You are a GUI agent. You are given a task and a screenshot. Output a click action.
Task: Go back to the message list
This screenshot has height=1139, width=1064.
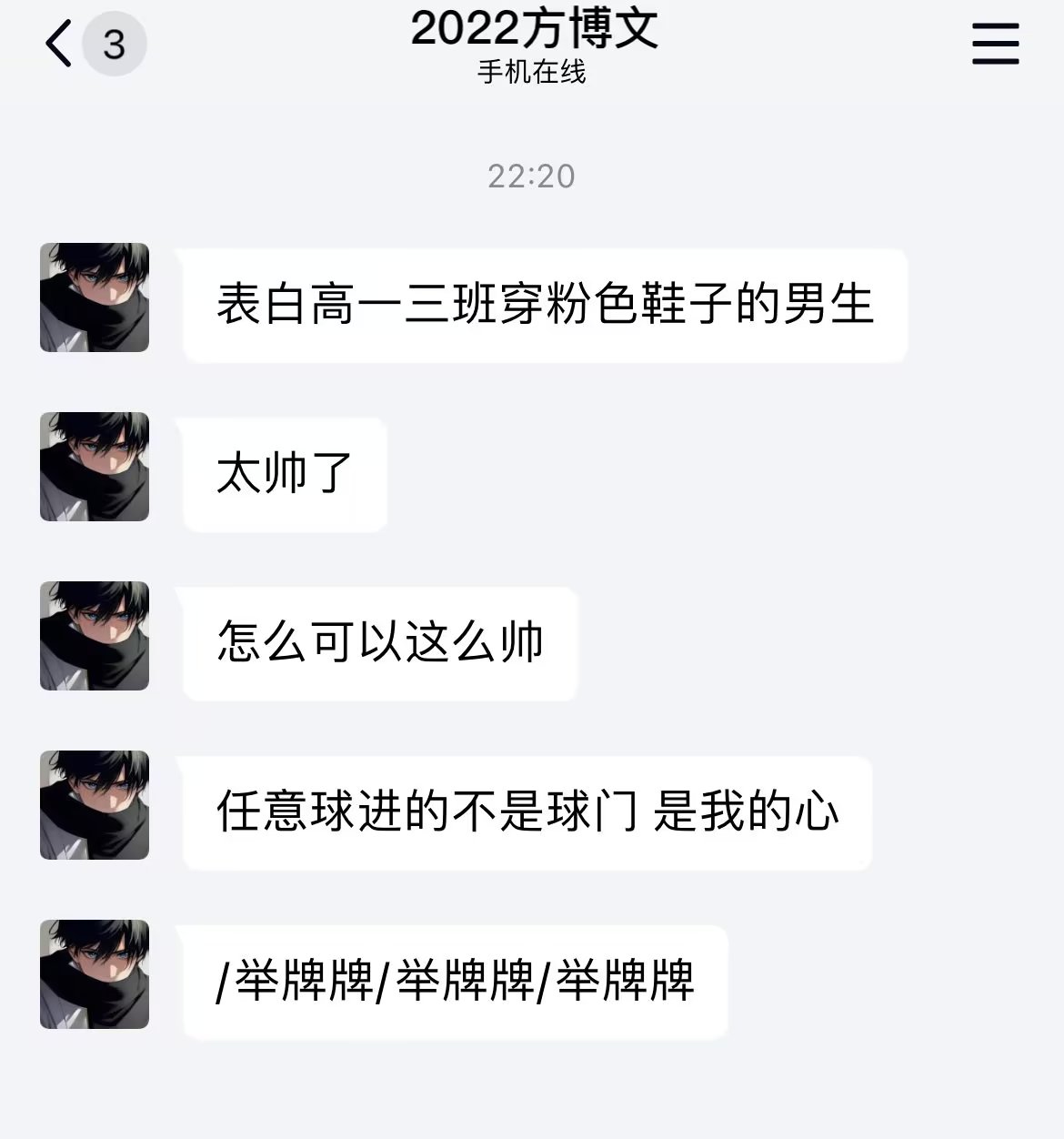[x=60, y=44]
